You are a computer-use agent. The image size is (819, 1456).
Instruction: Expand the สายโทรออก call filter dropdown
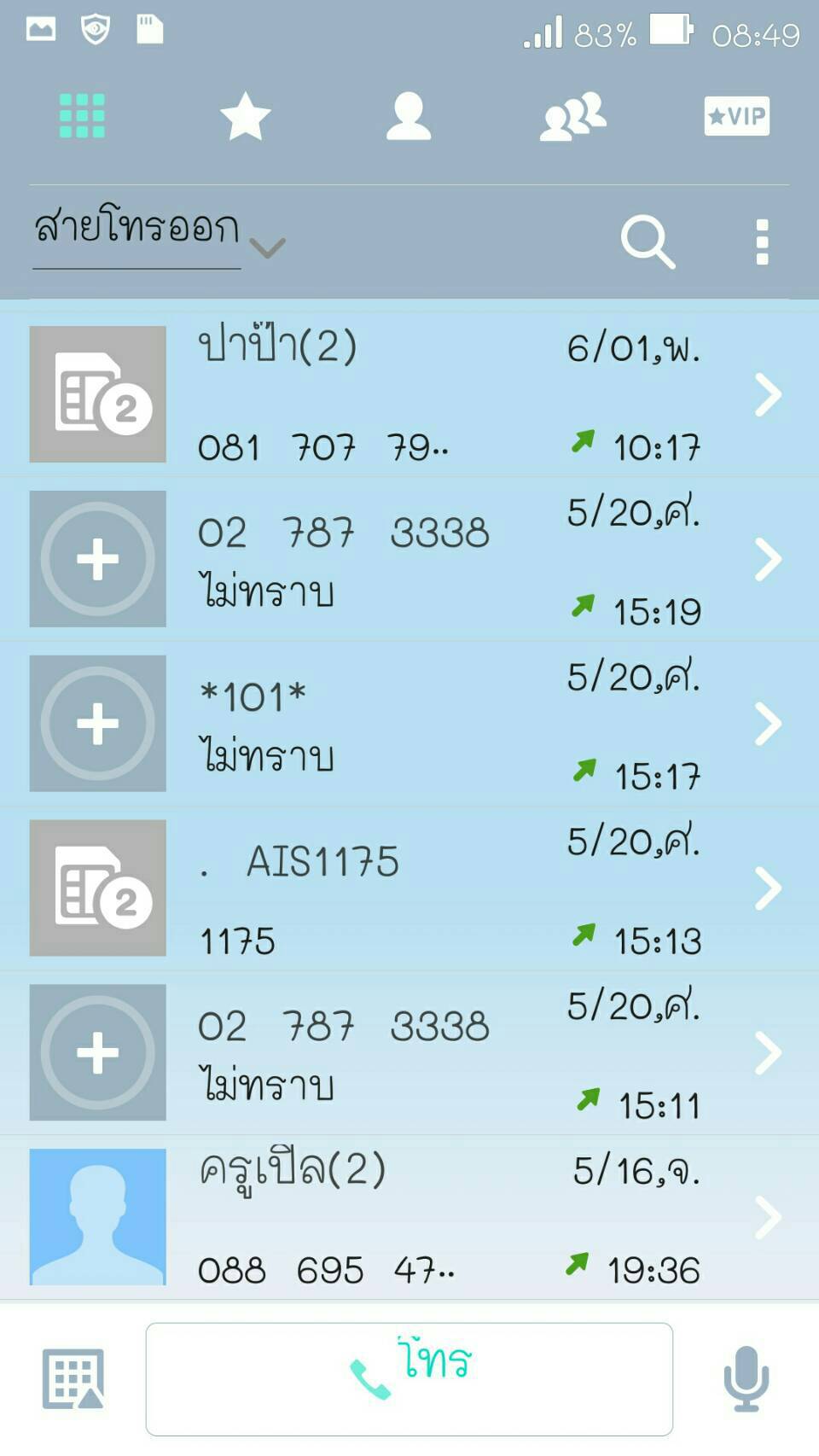pos(159,232)
